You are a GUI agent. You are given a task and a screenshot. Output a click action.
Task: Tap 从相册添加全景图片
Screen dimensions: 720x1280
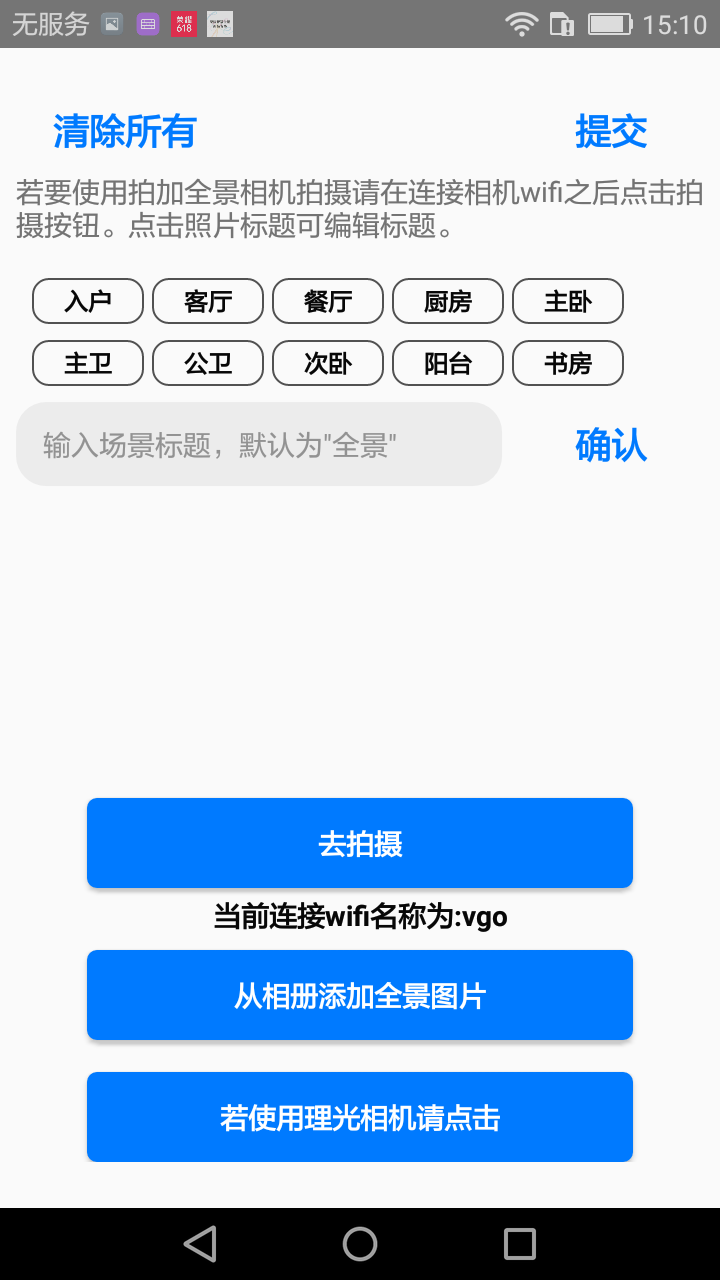coord(360,995)
